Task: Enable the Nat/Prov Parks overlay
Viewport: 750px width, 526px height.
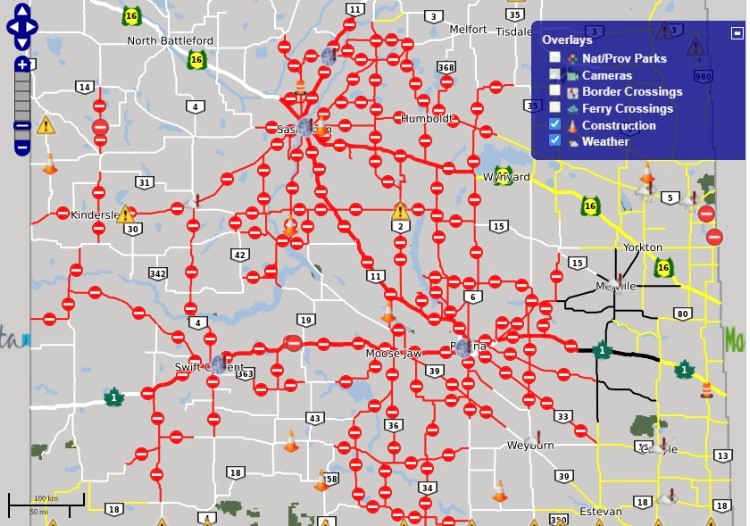Action: tap(555, 58)
